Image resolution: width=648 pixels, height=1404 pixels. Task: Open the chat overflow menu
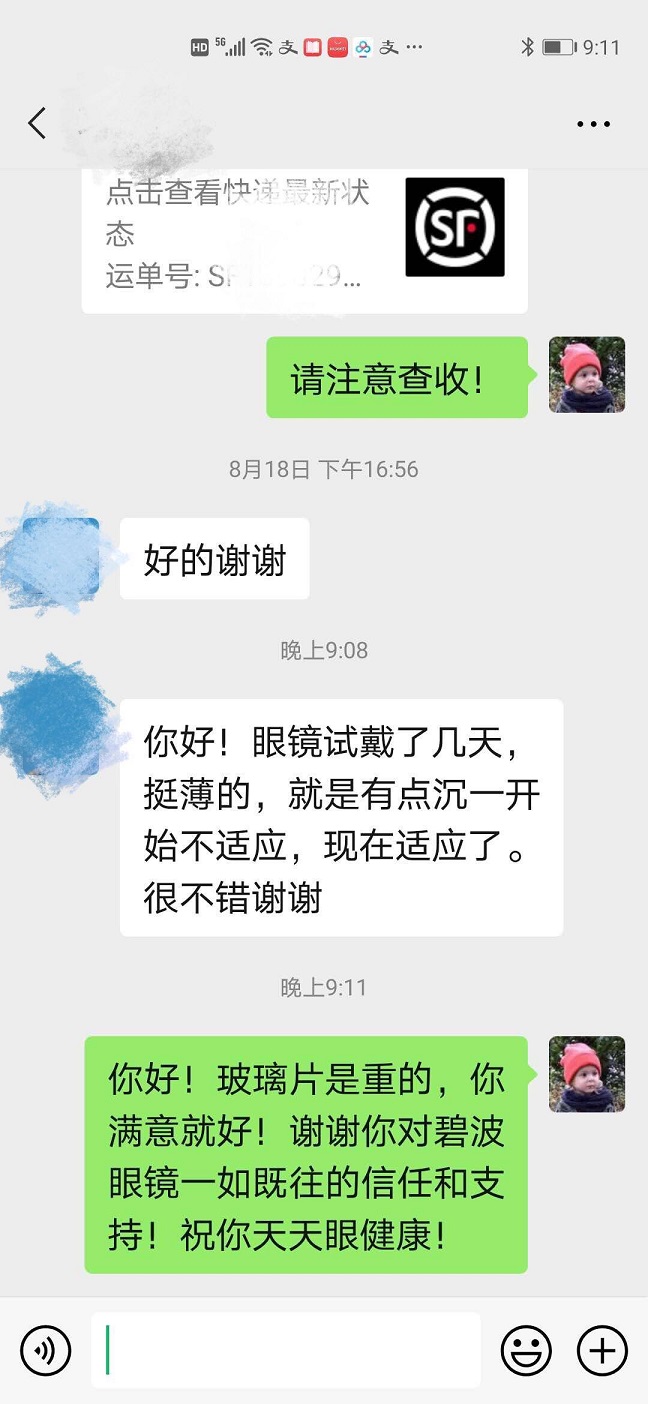pyautogui.click(x=593, y=125)
